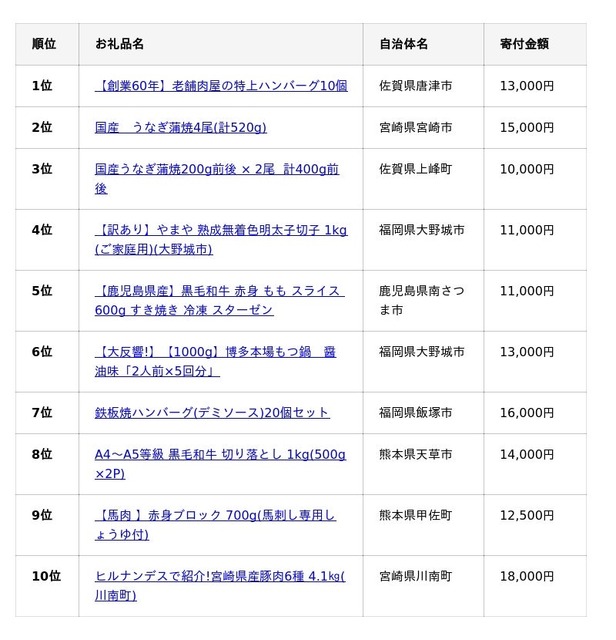Open the 老舗肉屋の特上ハンバーグ10個 link

point(221,86)
